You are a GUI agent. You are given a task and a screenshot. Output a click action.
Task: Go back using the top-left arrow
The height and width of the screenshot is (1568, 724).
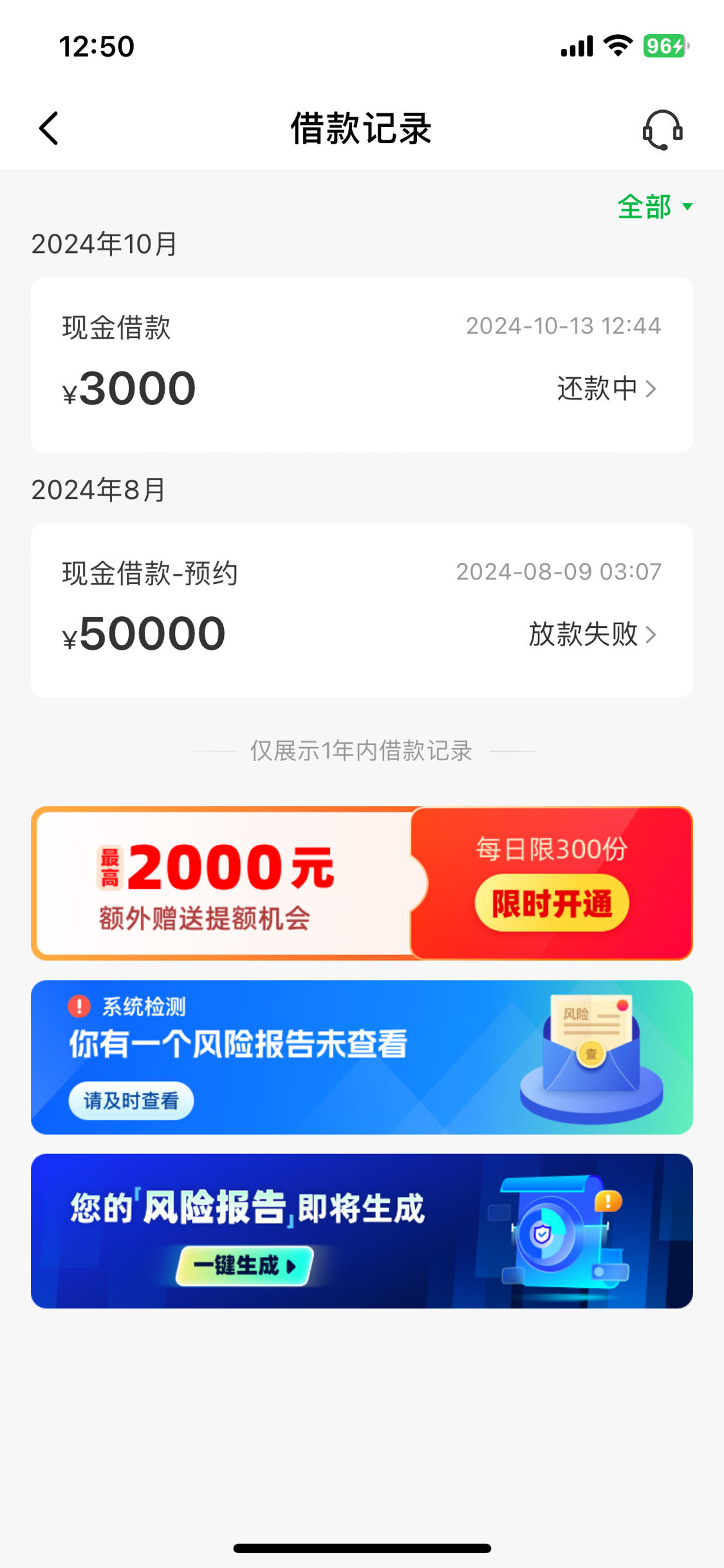[x=49, y=128]
